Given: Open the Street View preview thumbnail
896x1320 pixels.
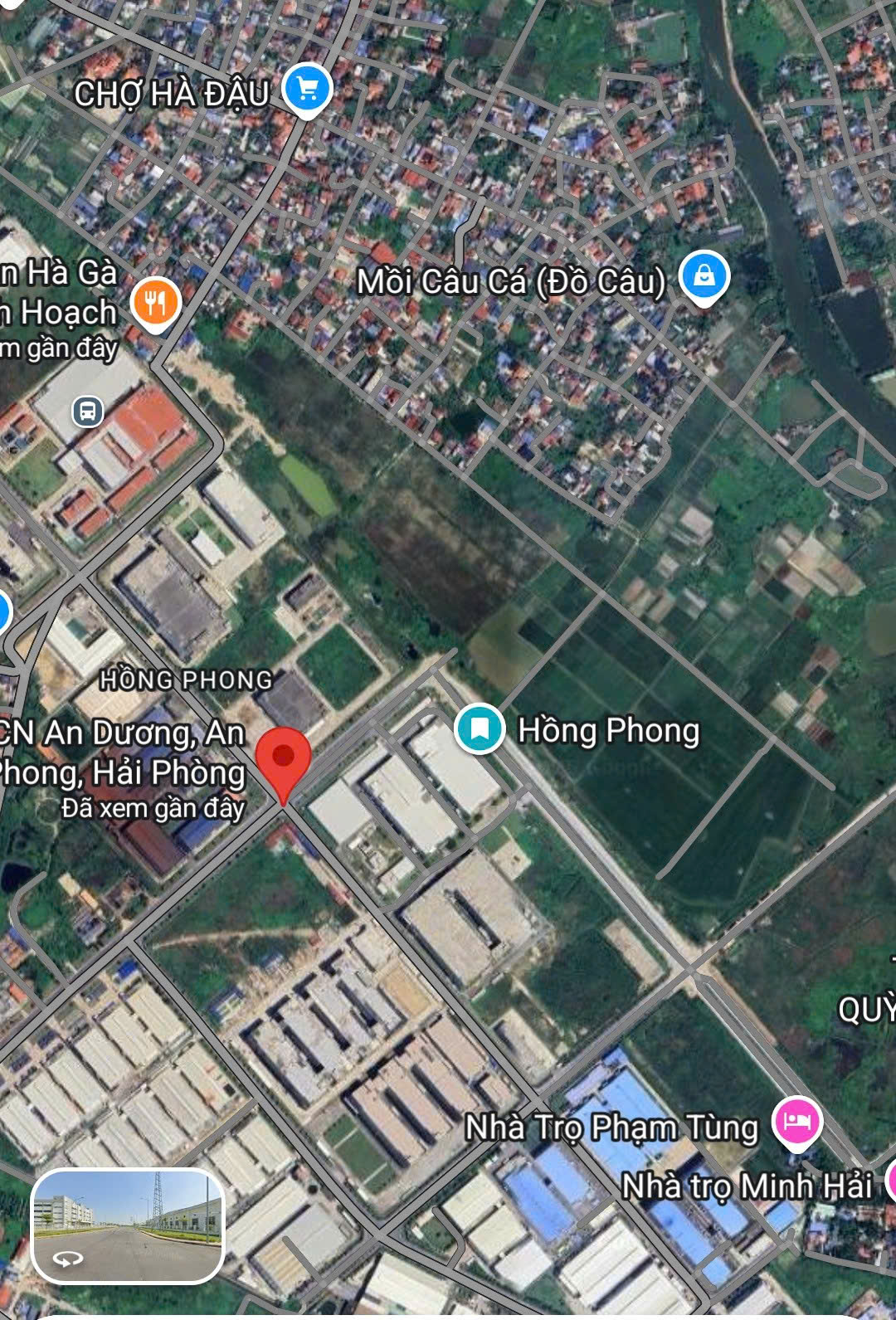Looking at the screenshot, I should (x=128, y=1225).
